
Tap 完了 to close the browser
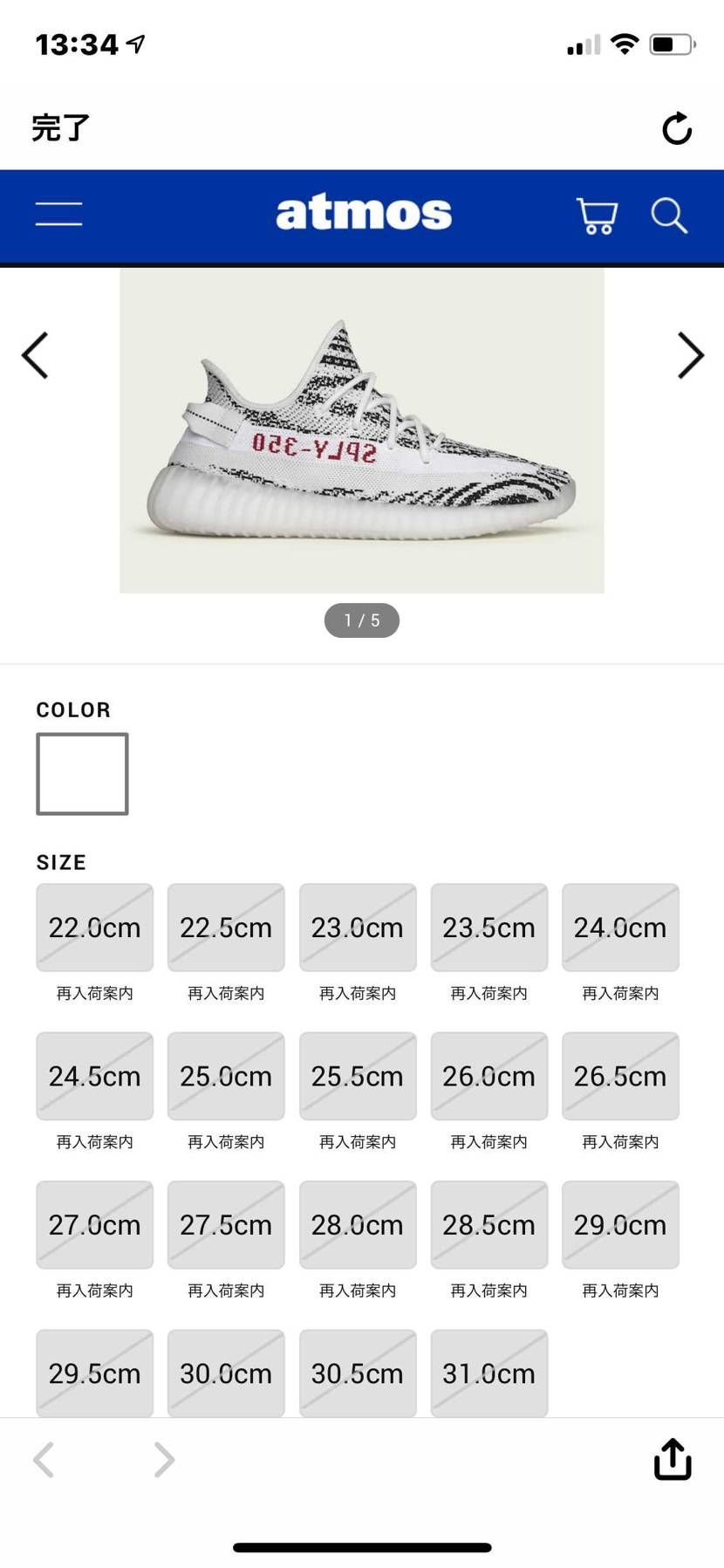61,128
